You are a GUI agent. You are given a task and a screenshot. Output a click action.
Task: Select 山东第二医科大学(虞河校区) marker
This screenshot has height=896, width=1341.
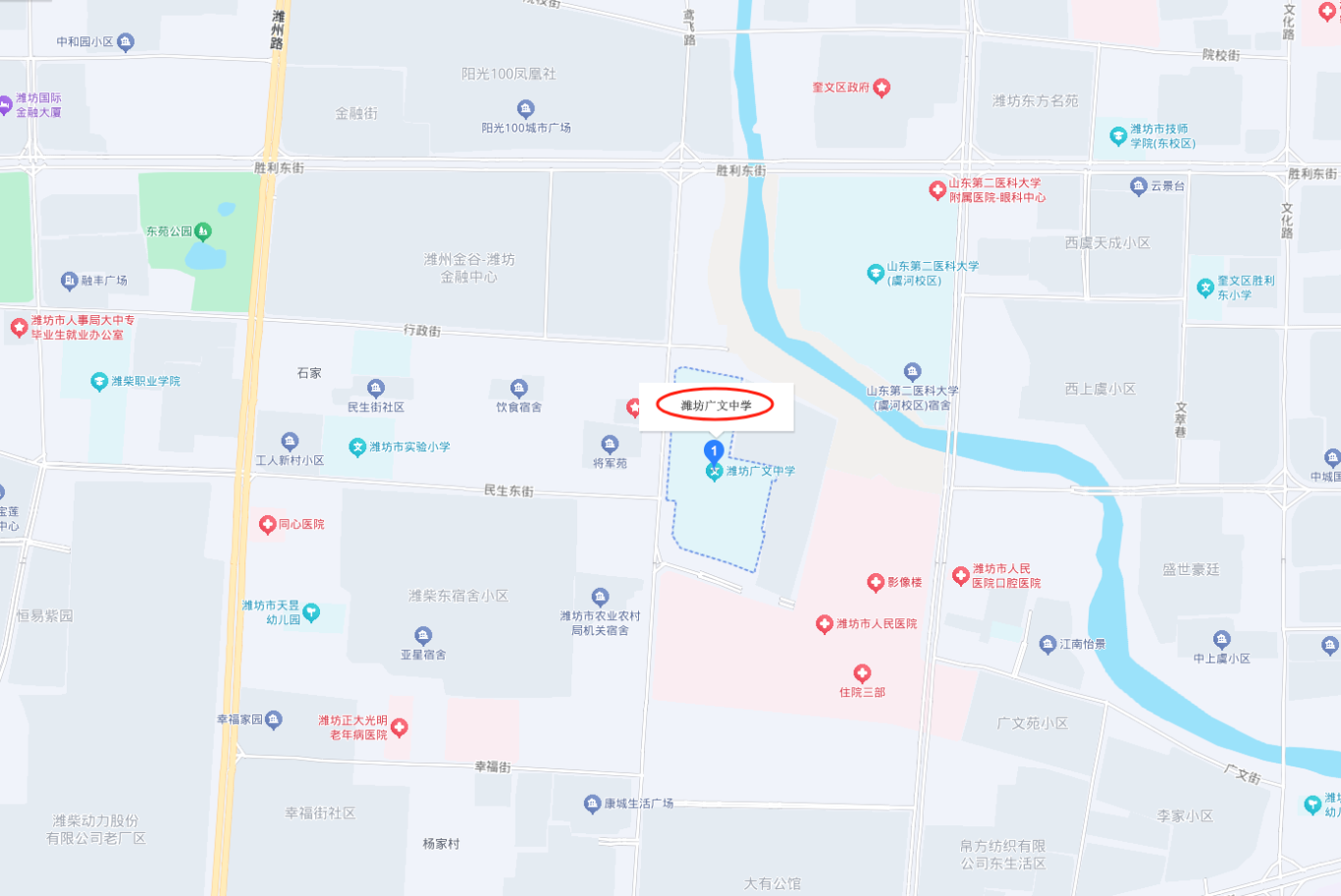(x=876, y=274)
